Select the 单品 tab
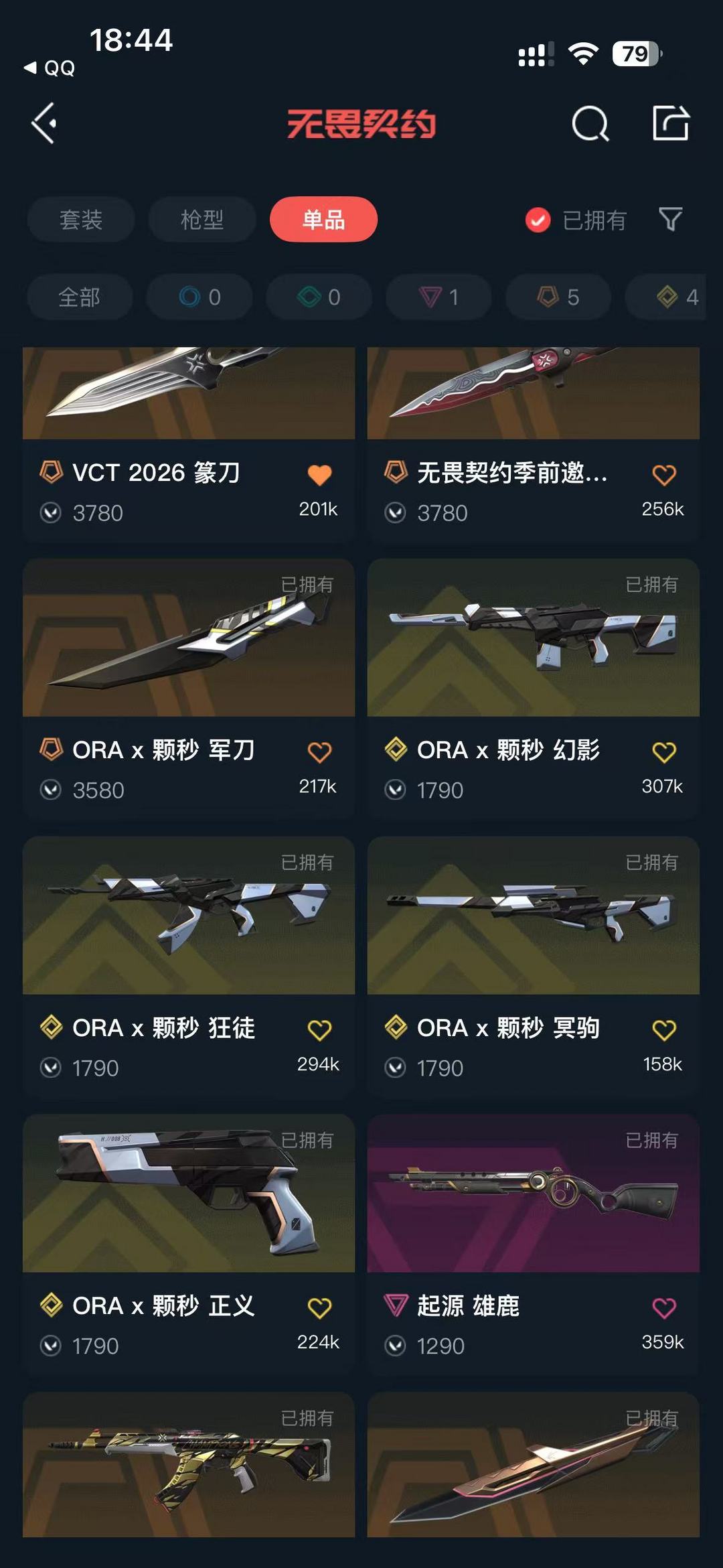Image resolution: width=723 pixels, height=1568 pixels. [323, 220]
